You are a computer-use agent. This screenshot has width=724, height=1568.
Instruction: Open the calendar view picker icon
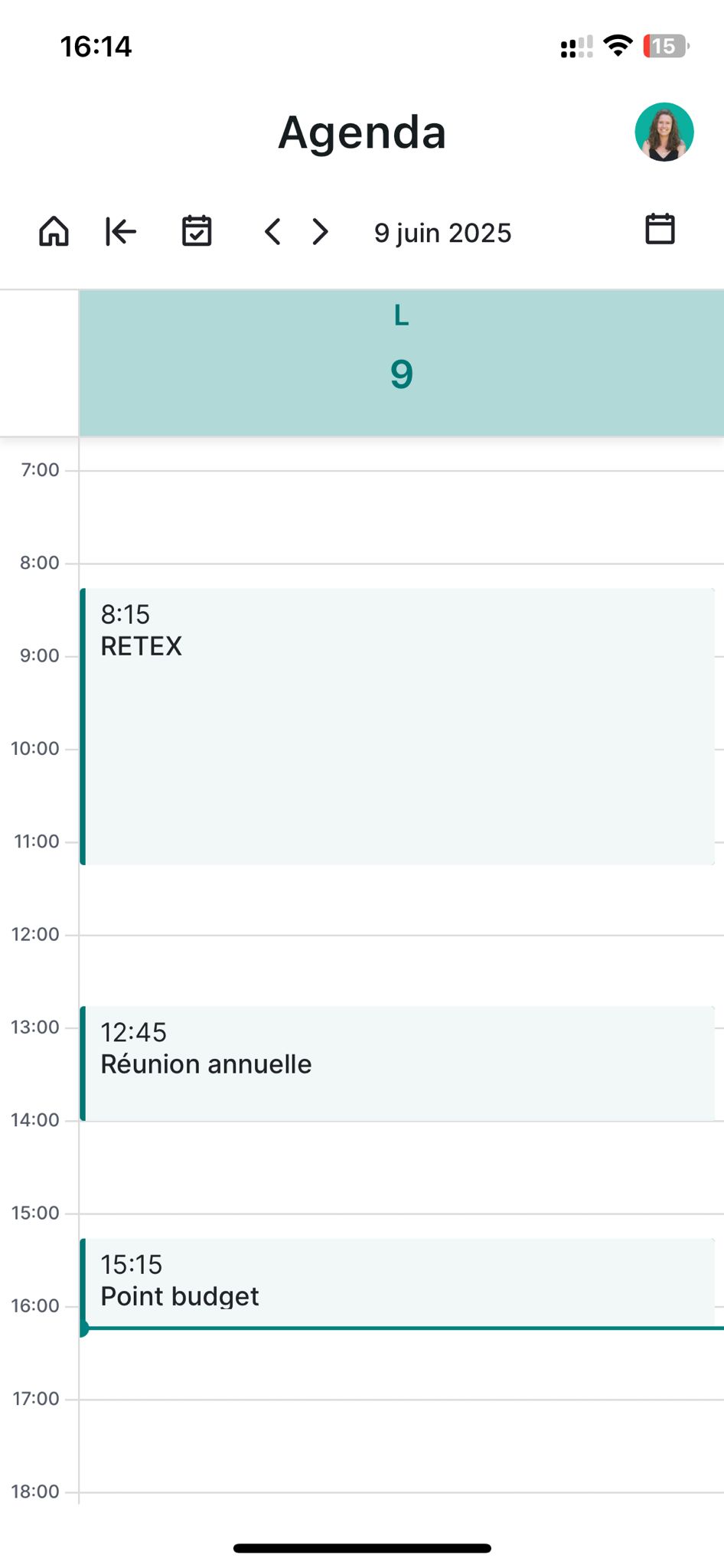point(660,229)
